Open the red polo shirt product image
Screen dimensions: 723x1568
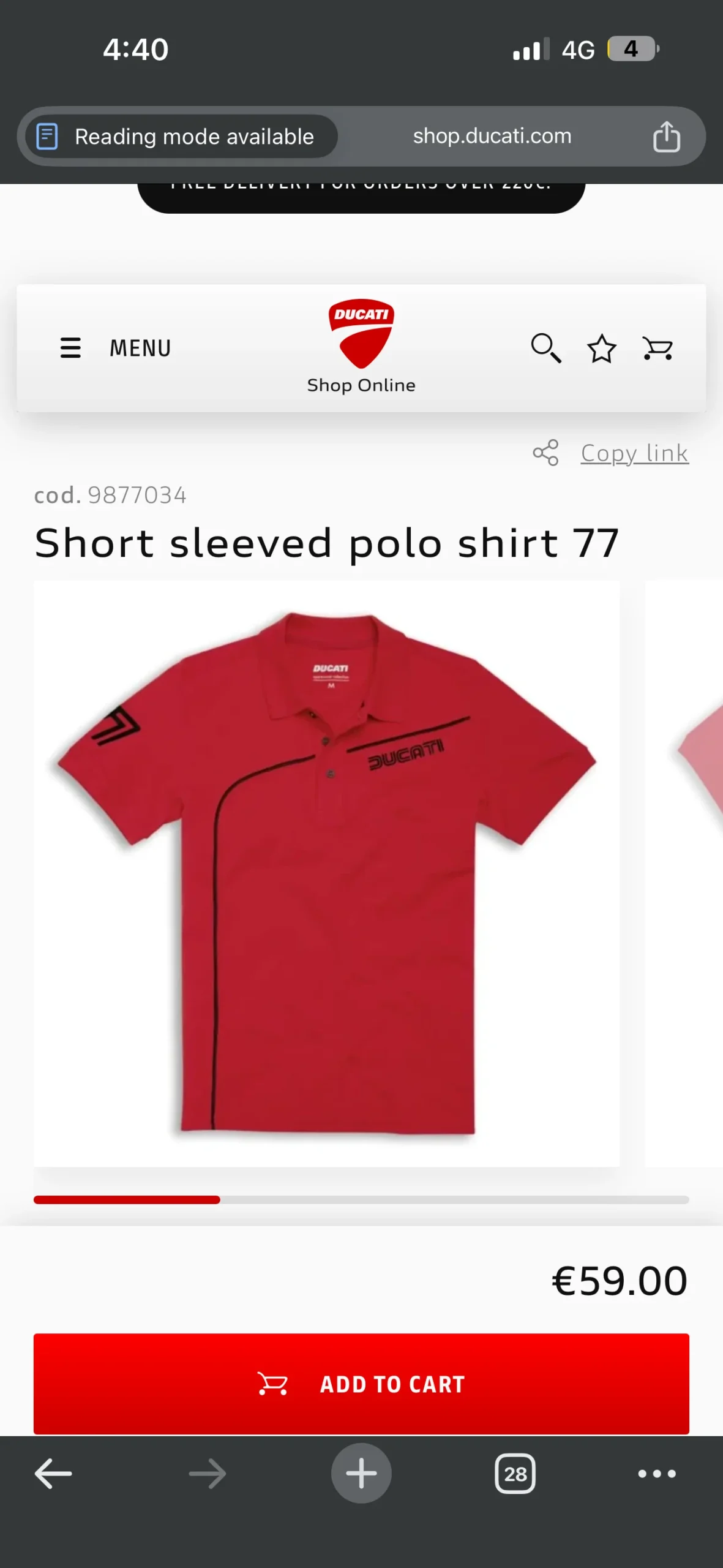coord(326,873)
